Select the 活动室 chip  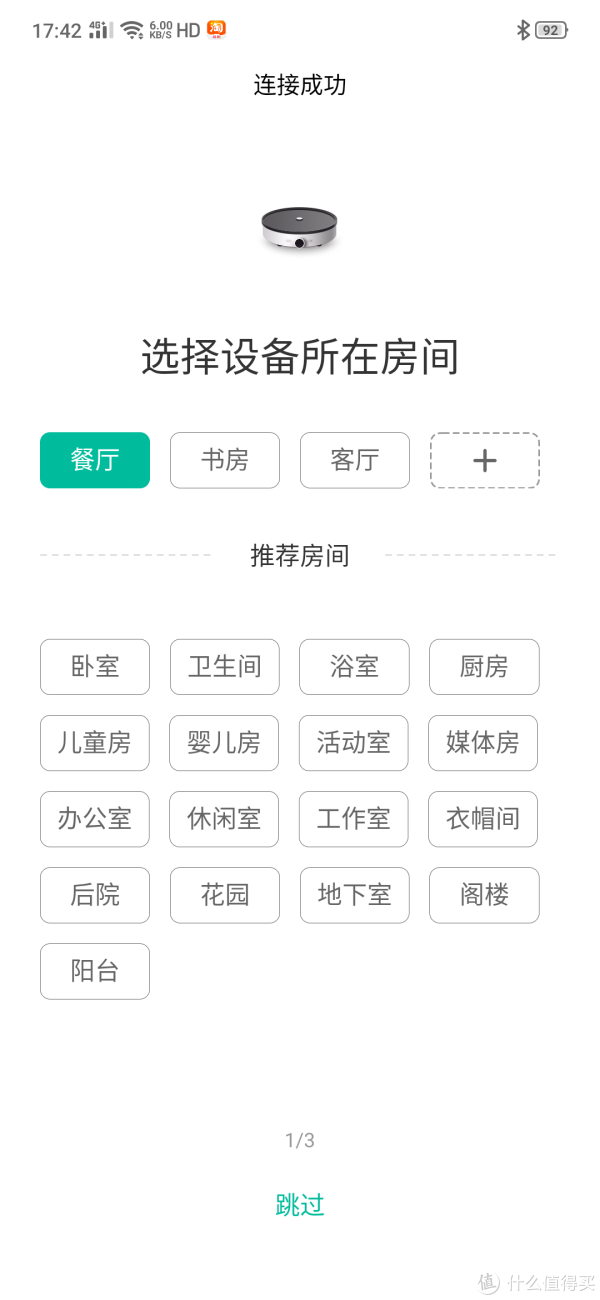pos(354,743)
